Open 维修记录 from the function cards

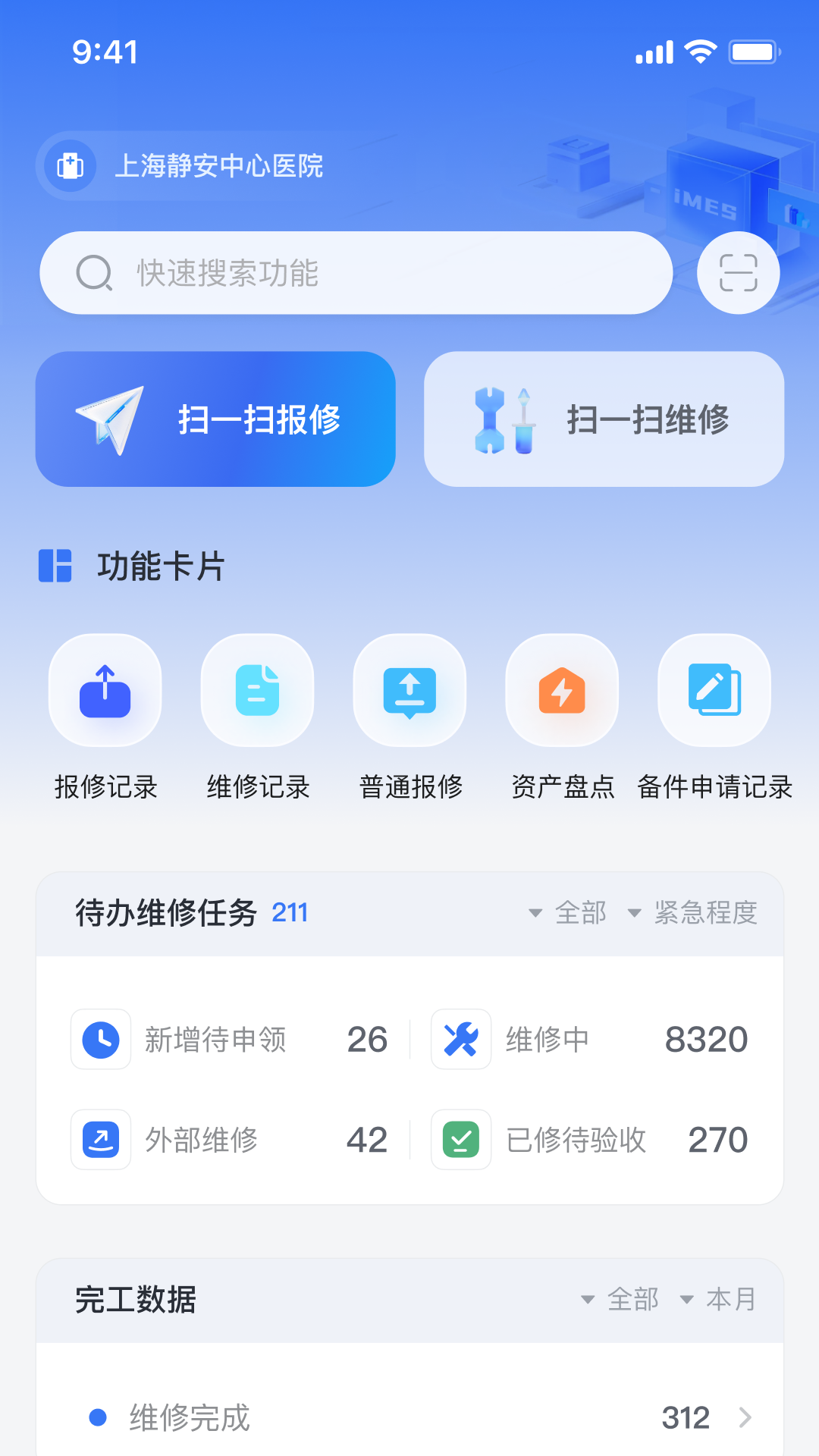coord(258,690)
